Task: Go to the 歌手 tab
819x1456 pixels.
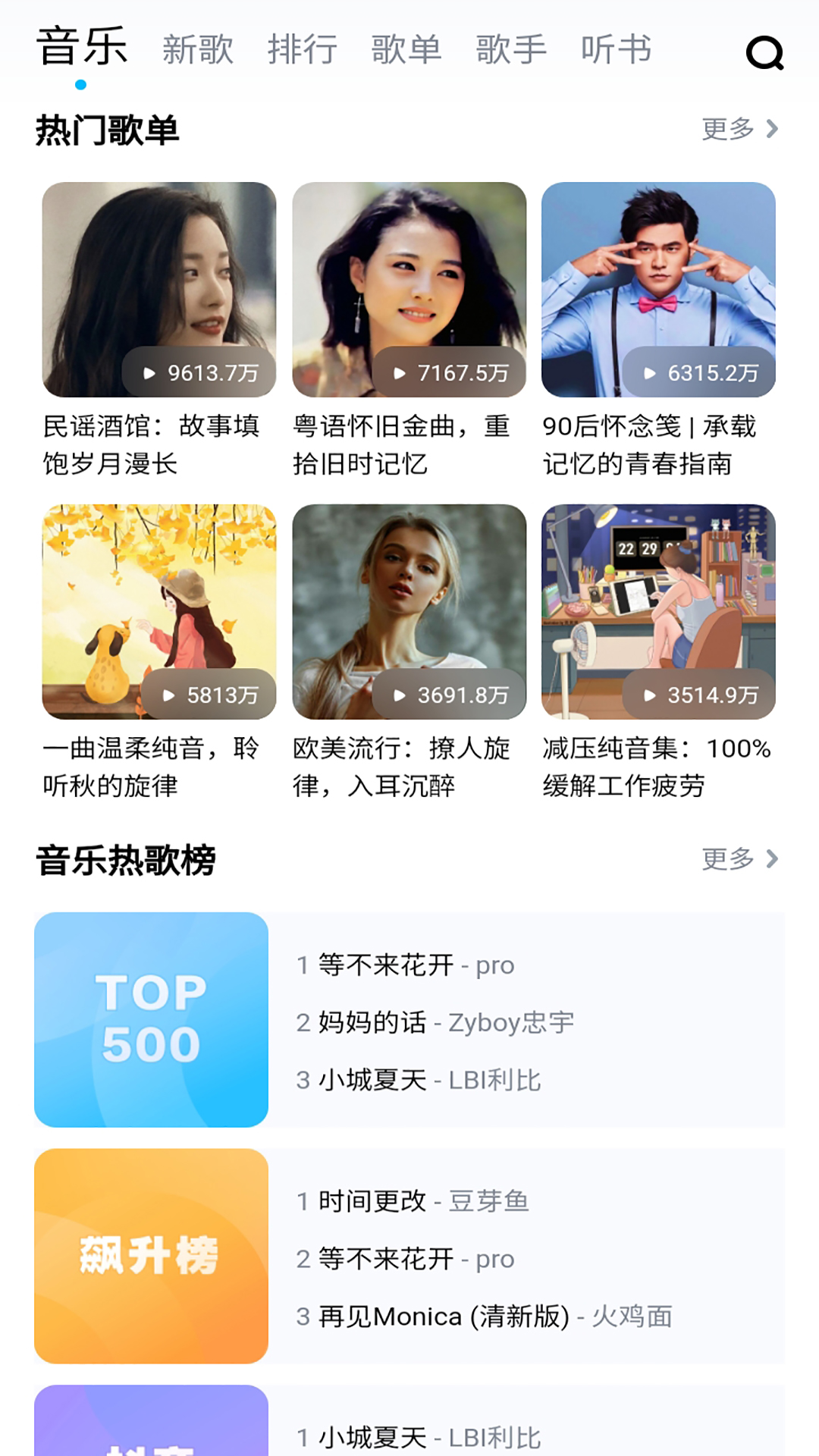Action: [510, 50]
